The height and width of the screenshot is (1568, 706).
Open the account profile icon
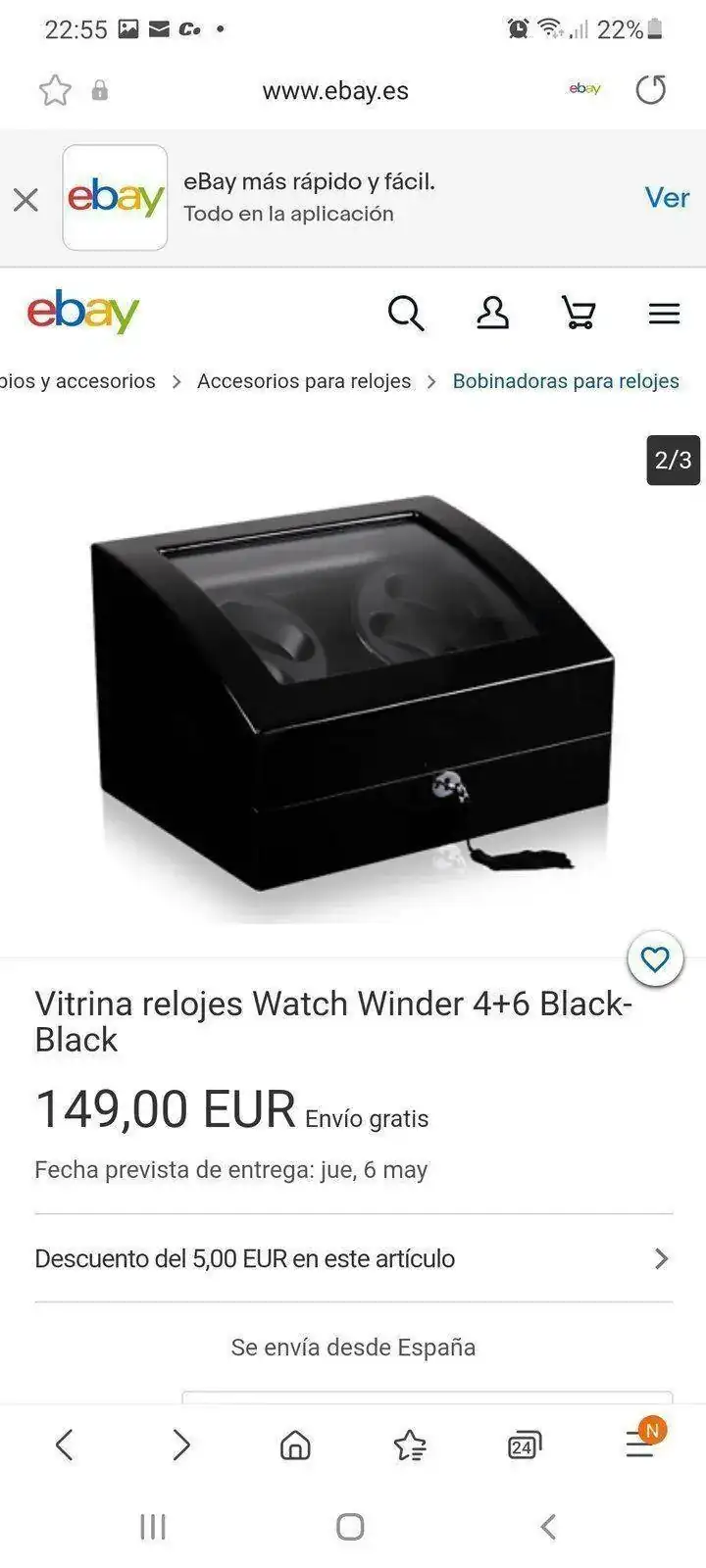point(492,314)
